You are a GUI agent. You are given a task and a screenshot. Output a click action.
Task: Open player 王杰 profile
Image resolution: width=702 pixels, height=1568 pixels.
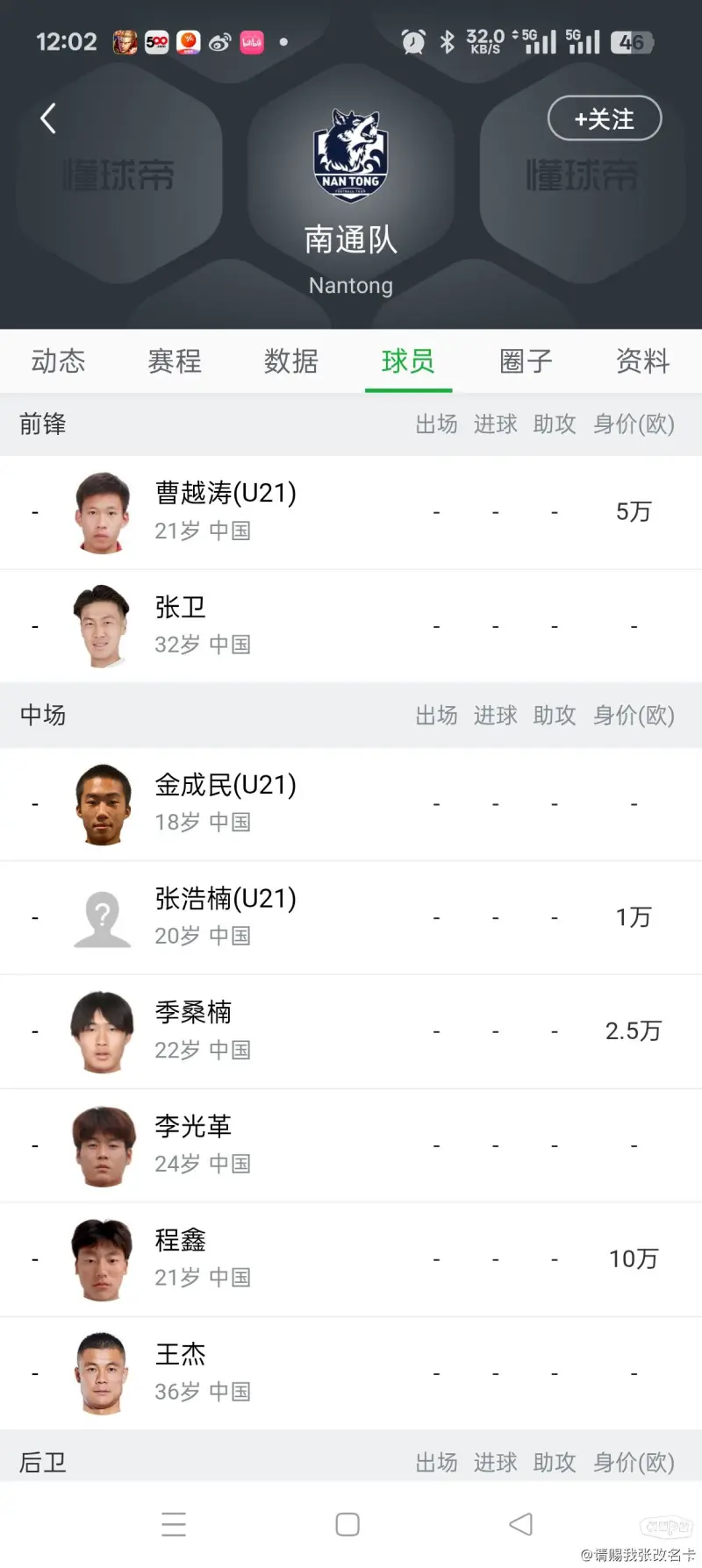pyautogui.click(x=351, y=1374)
